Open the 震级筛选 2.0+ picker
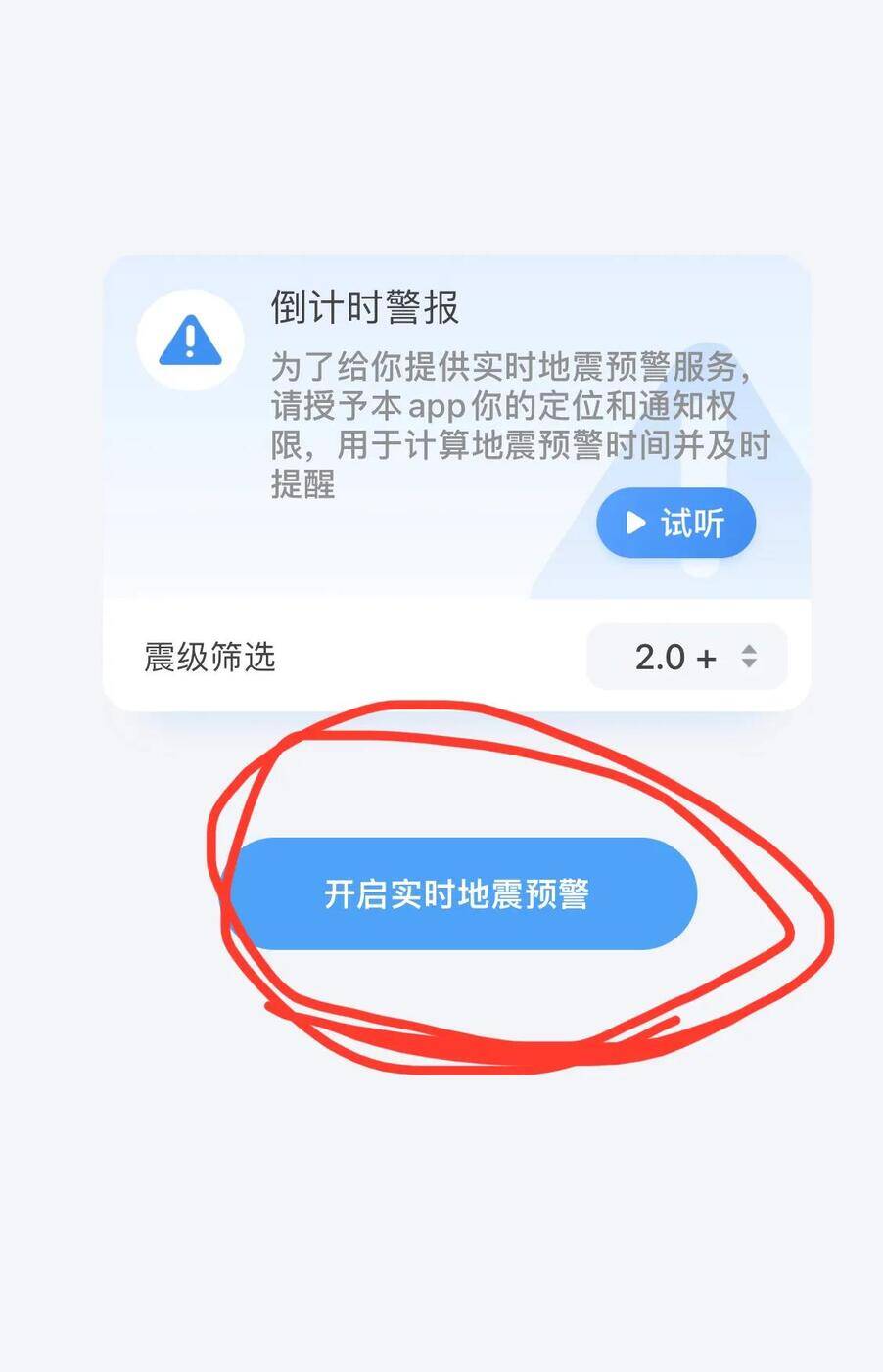883x1372 pixels. [687, 657]
